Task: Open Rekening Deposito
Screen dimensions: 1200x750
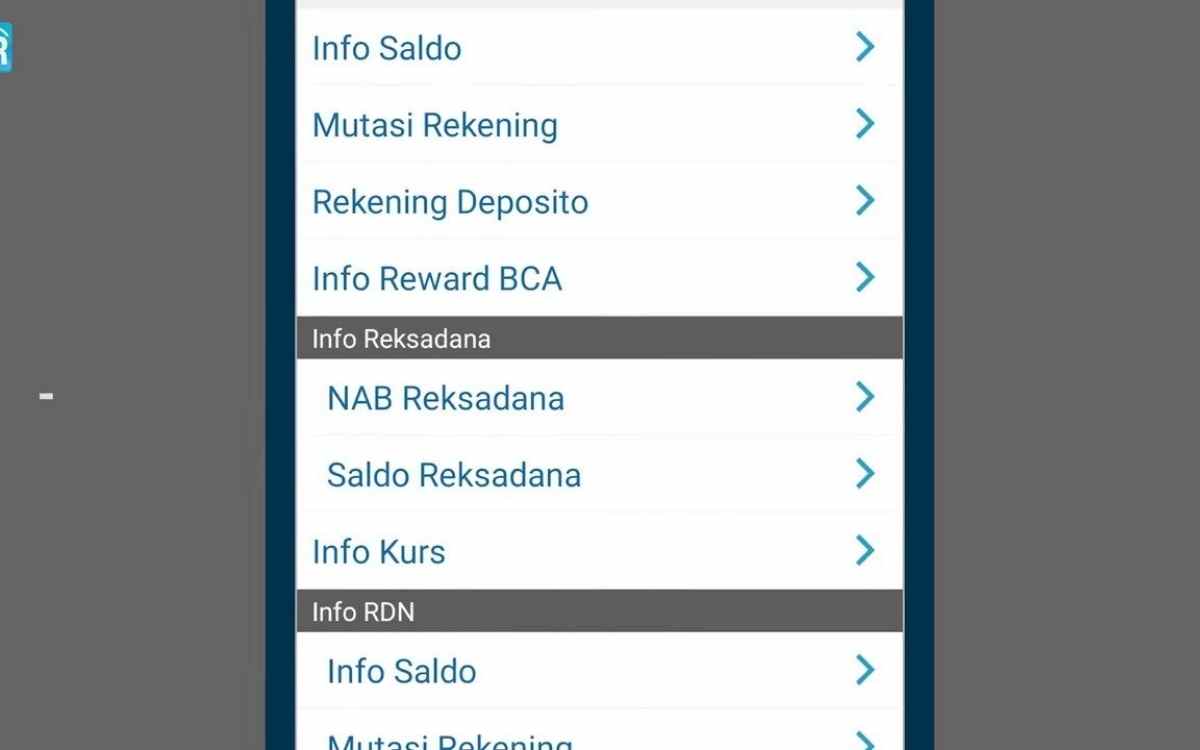Action: click(598, 201)
